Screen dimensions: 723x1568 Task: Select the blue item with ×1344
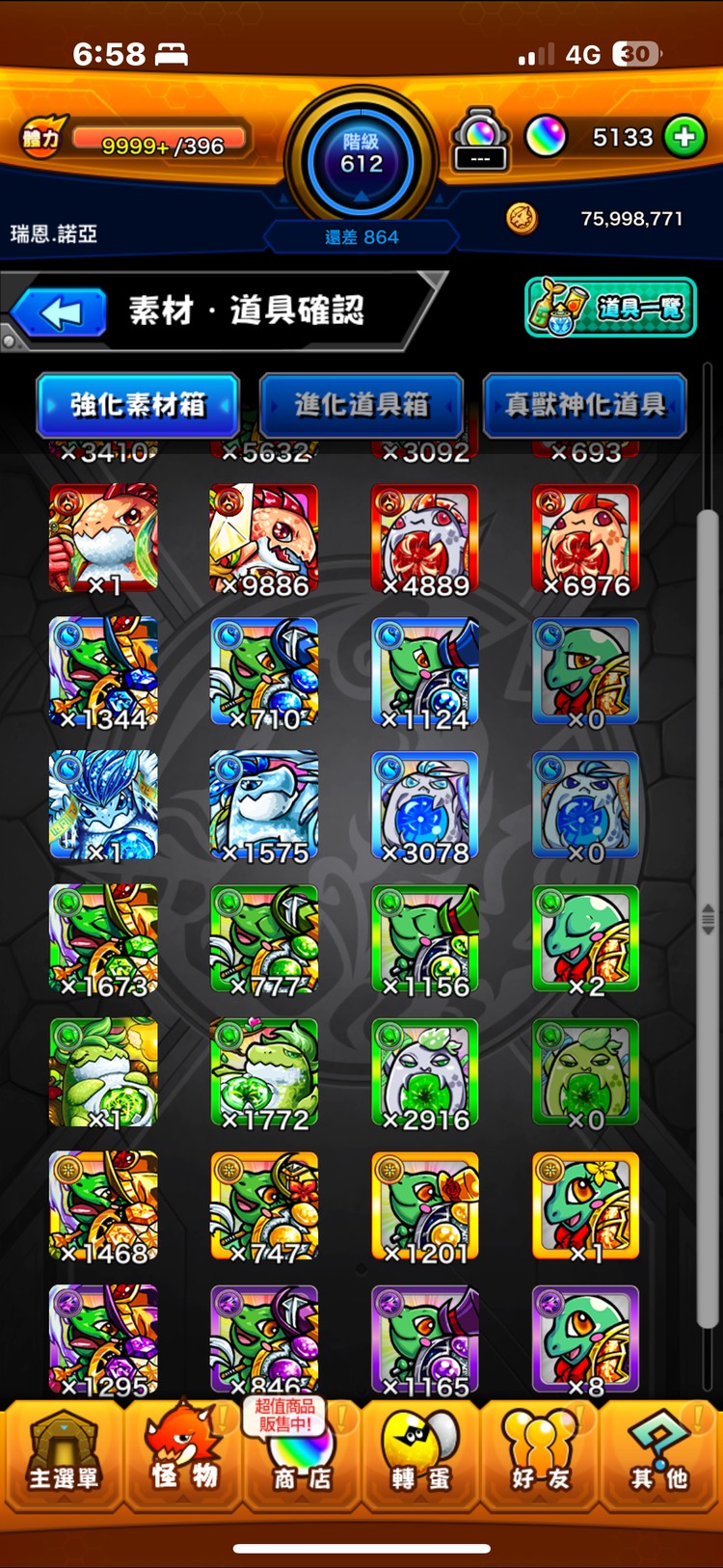coord(103,671)
